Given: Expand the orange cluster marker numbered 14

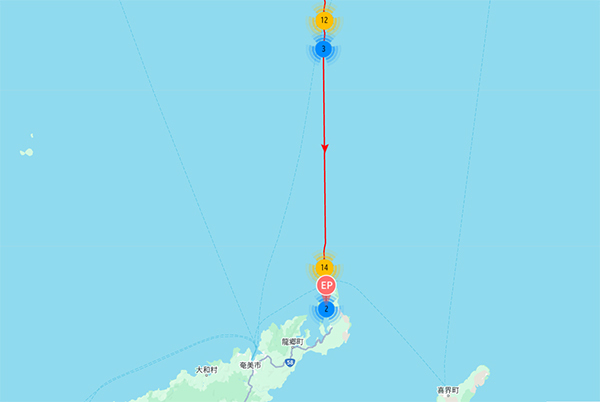Looking at the screenshot, I should (325, 268).
